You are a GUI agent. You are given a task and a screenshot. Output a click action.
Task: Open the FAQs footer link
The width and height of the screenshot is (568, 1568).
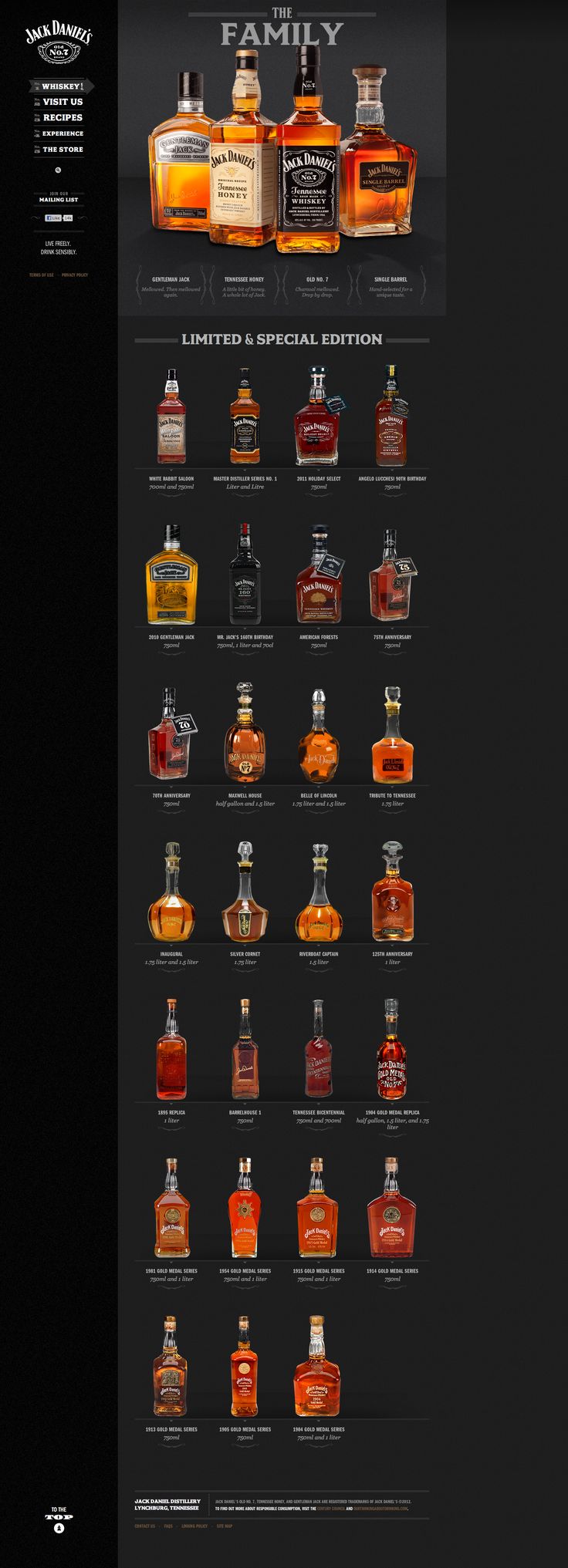(168, 1526)
